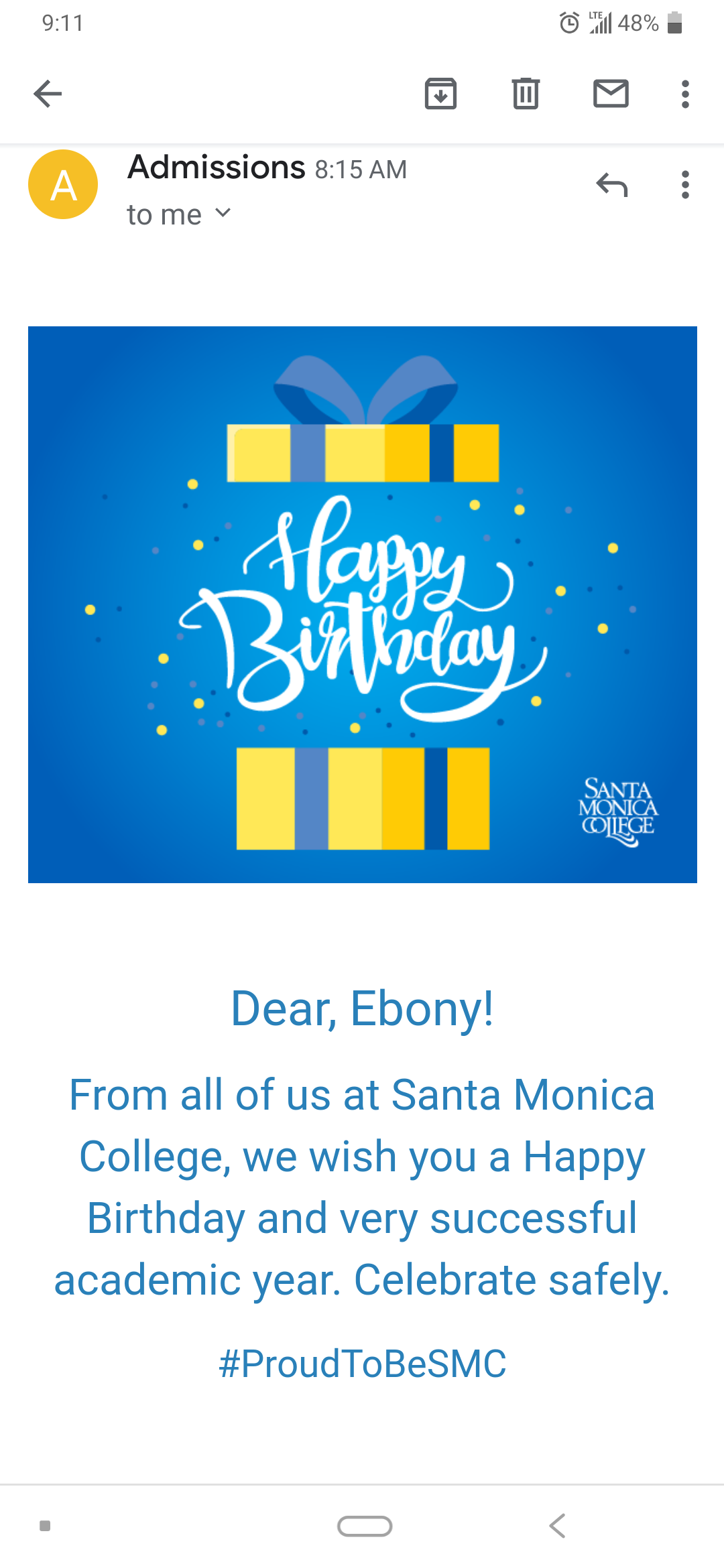Image resolution: width=724 pixels, height=1568 pixels.
Task: Delete the birthday email
Action: click(526, 94)
